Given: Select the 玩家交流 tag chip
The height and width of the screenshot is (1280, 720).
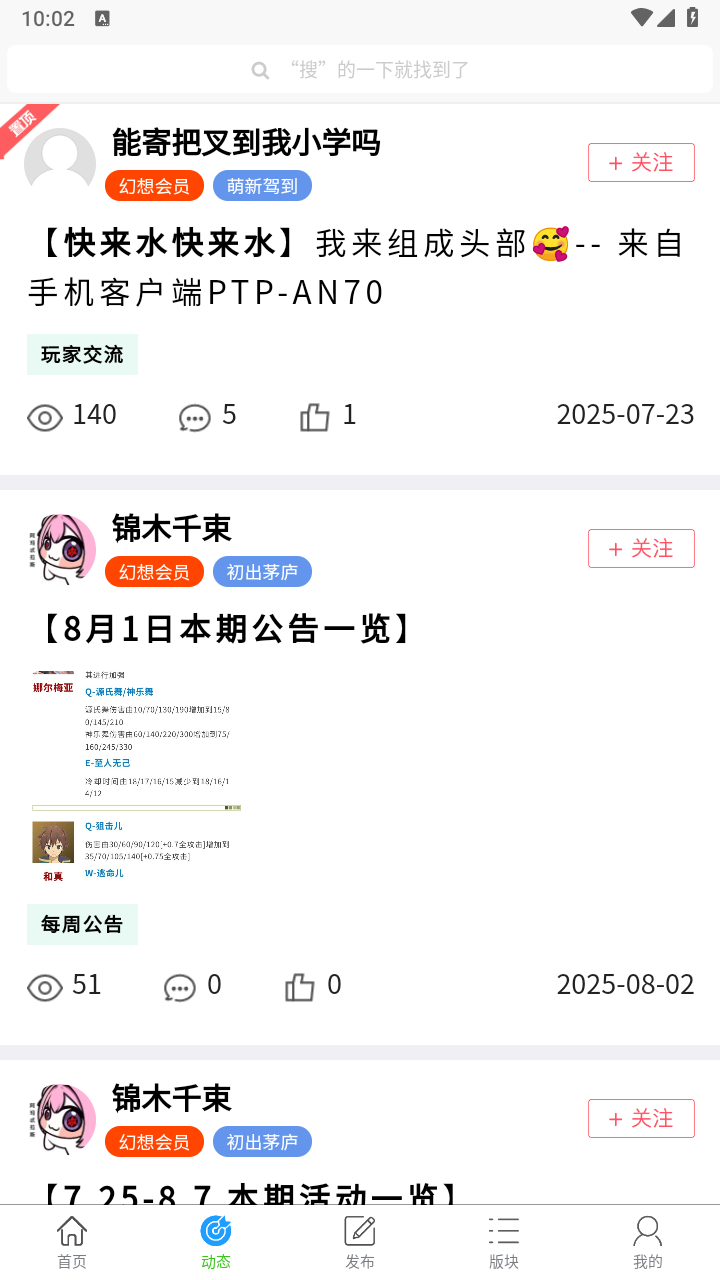Looking at the screenshot, I should [x=82, y=354].
